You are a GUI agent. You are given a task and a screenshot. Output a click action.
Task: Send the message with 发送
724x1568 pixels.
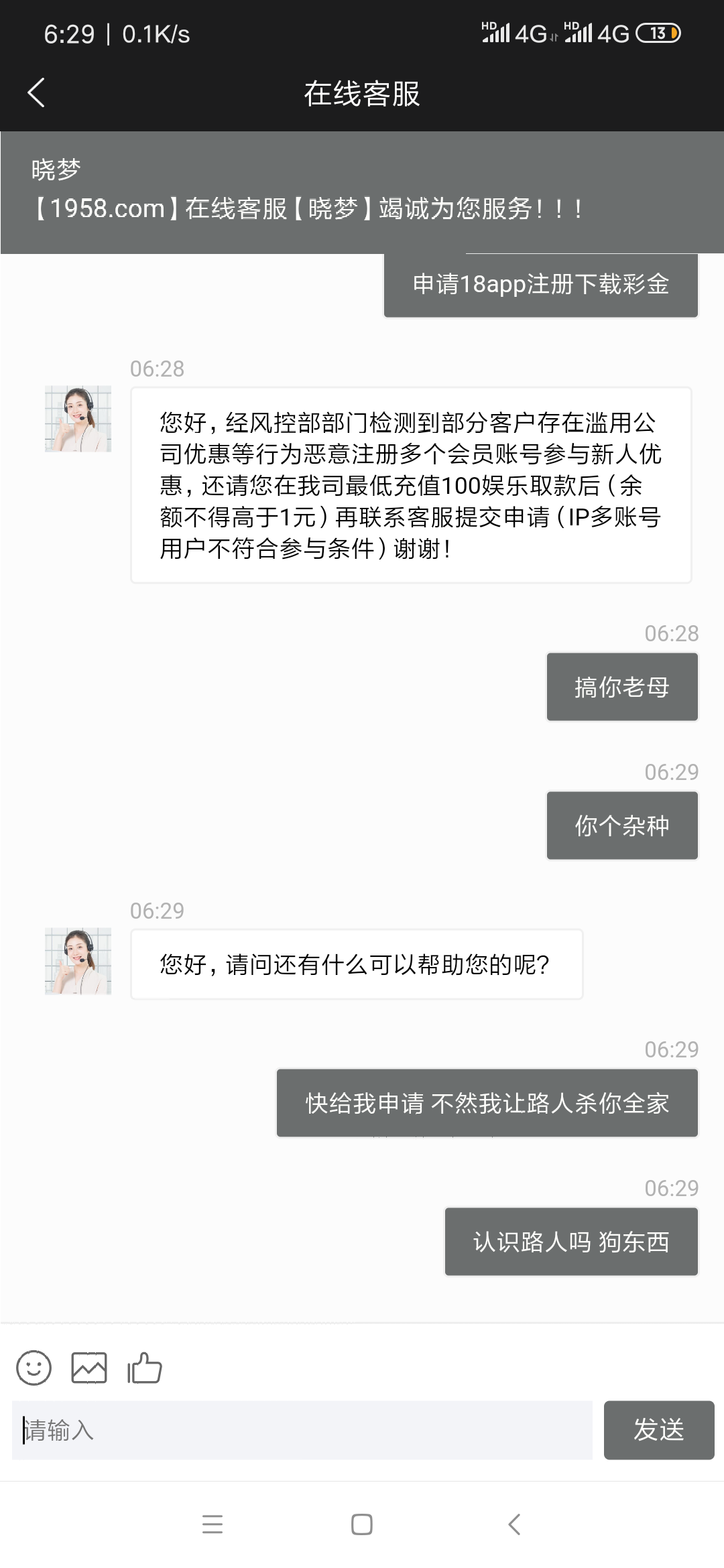point(658,1430)
